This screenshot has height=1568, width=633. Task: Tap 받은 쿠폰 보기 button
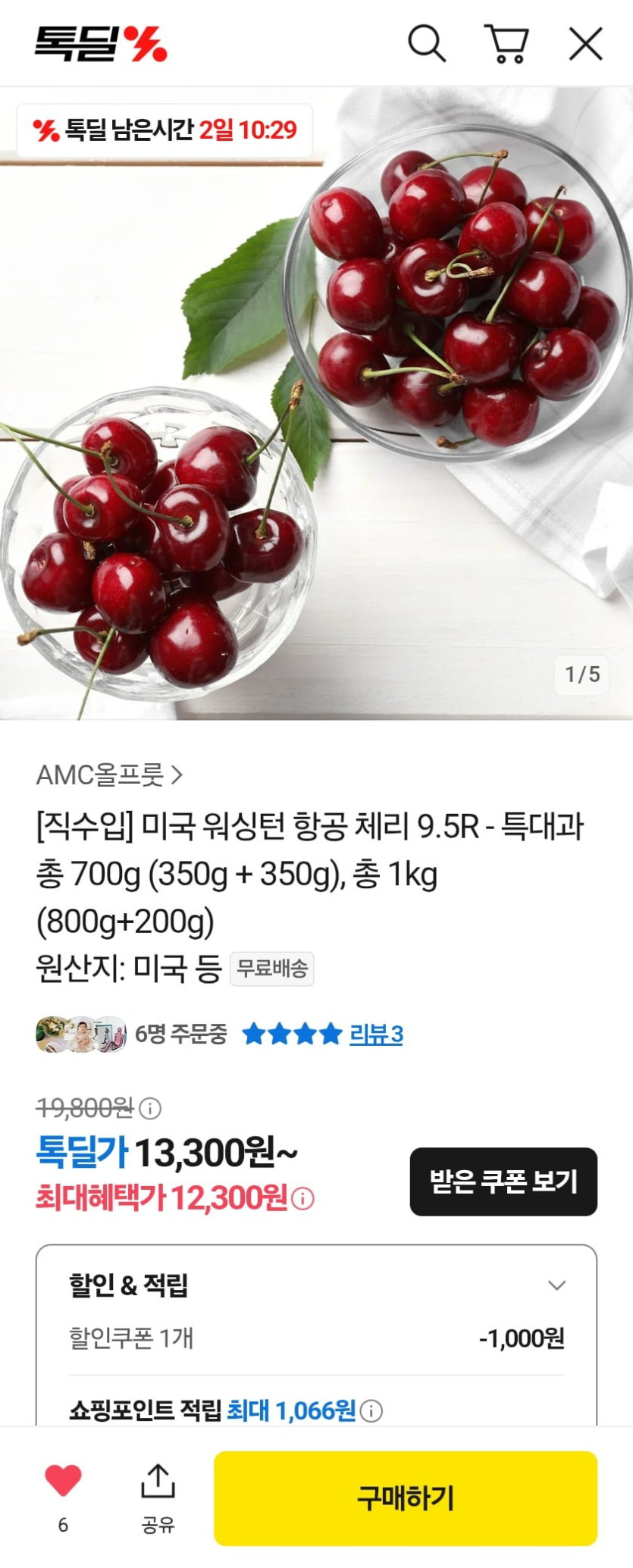tap(503, 1181)
